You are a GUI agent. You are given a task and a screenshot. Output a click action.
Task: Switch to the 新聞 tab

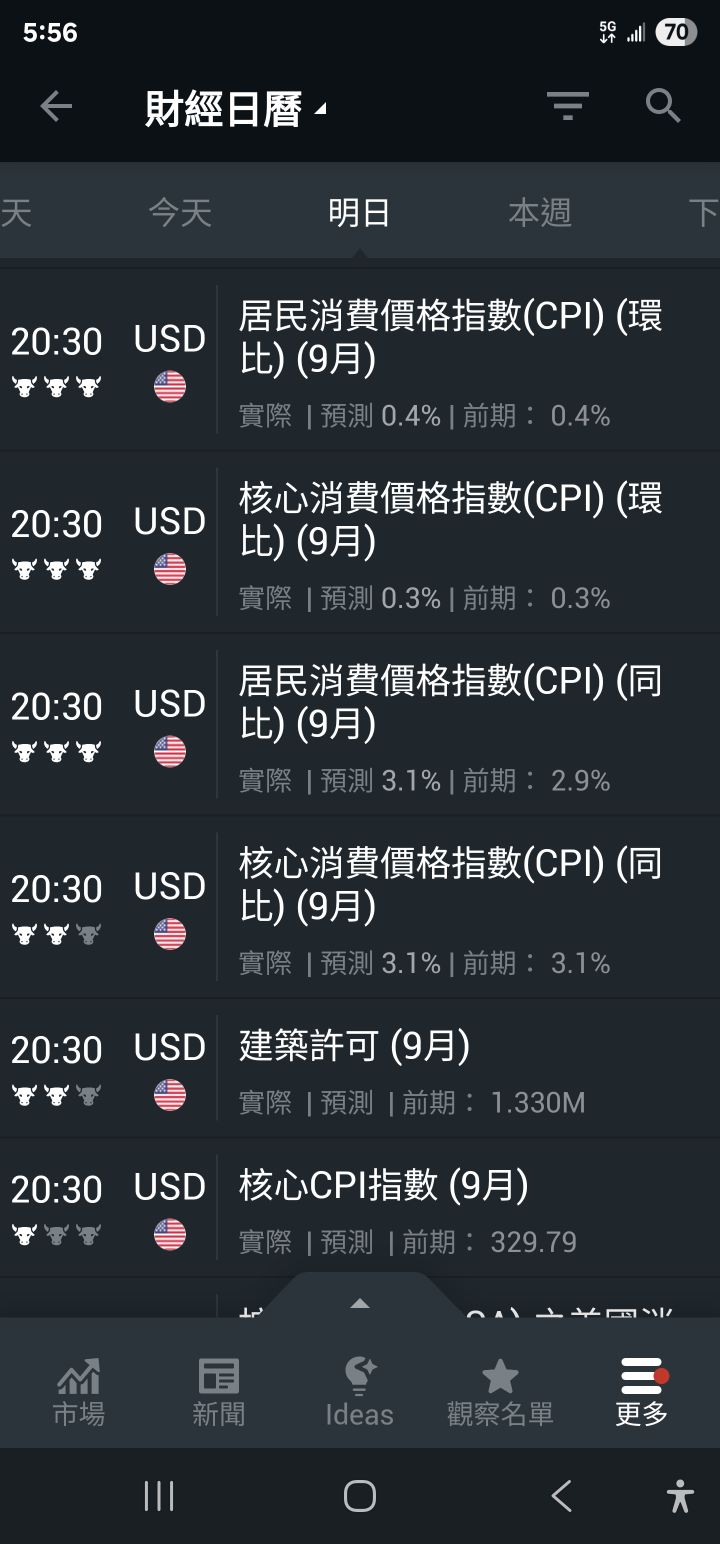click(218, 1391)
